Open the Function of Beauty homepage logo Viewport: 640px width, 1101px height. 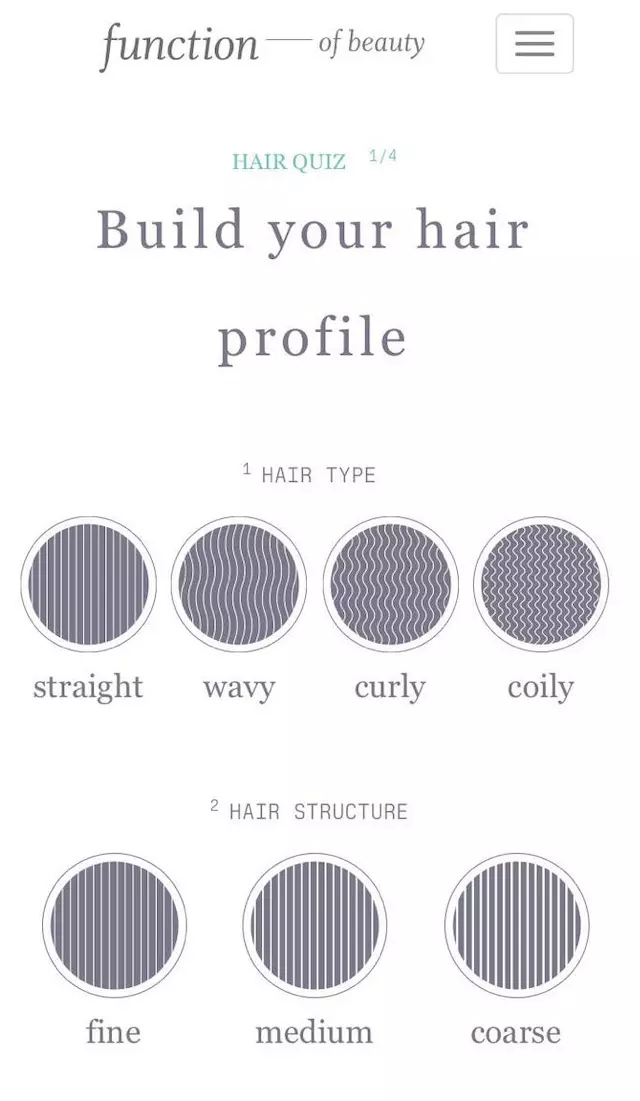click(x=262, y=44)
